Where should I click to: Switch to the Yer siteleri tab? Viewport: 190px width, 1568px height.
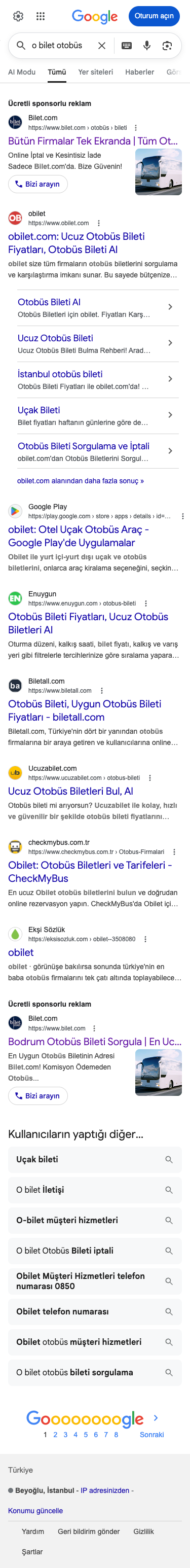96,72
